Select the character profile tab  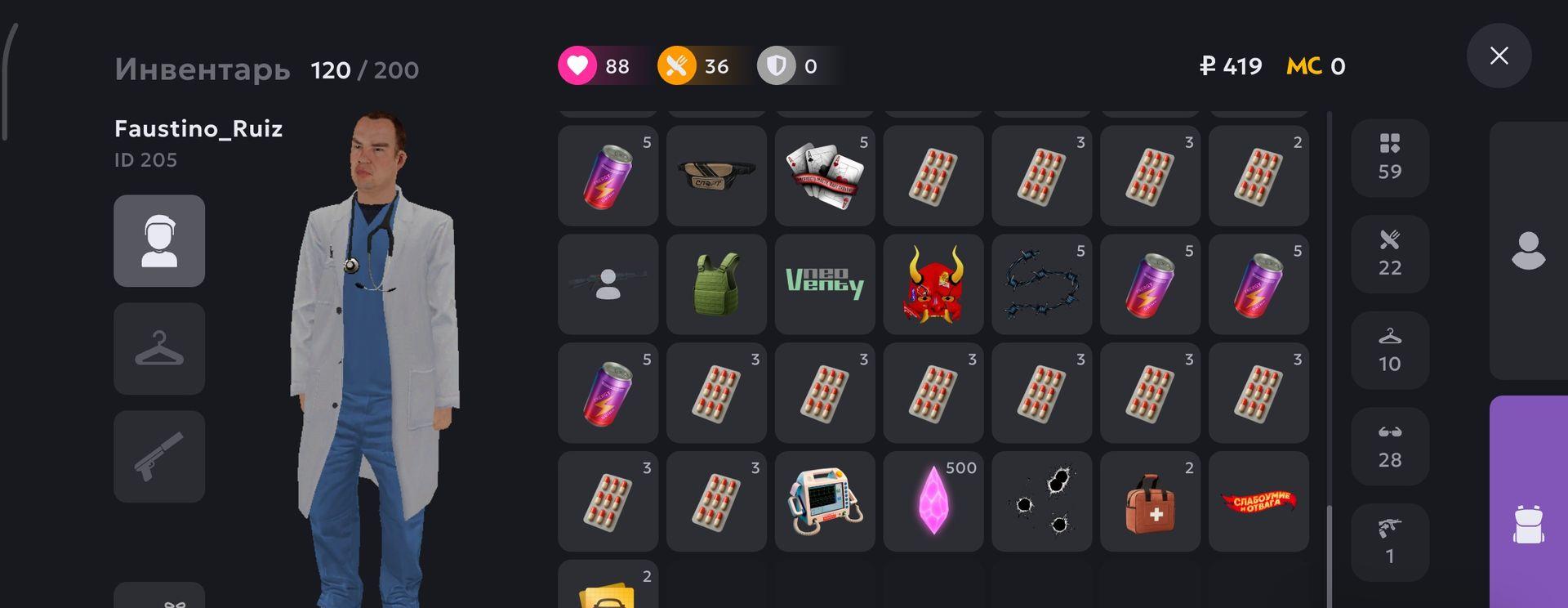pos(159,241)
